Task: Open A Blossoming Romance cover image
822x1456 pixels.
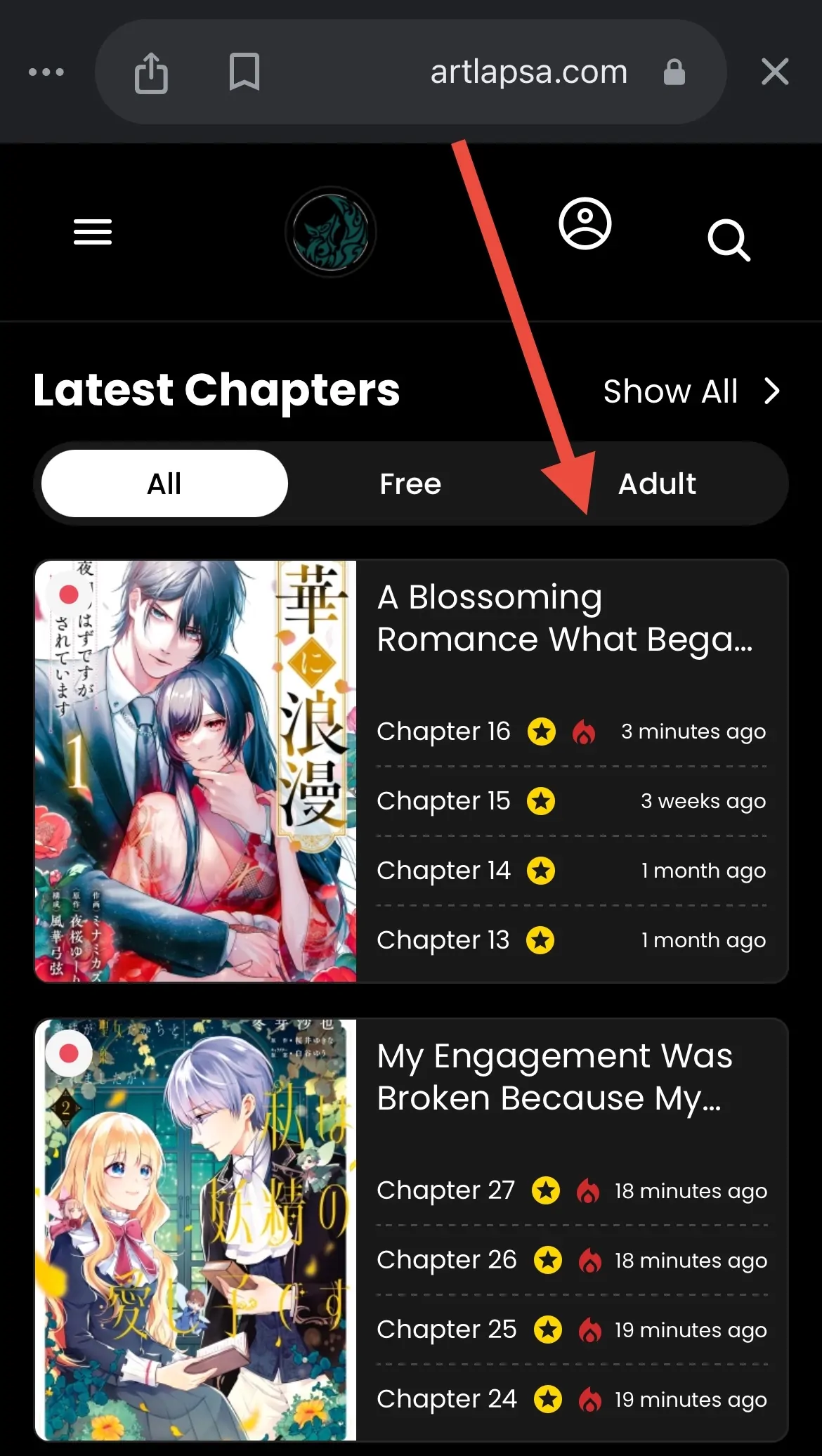Action: (196, 771)
